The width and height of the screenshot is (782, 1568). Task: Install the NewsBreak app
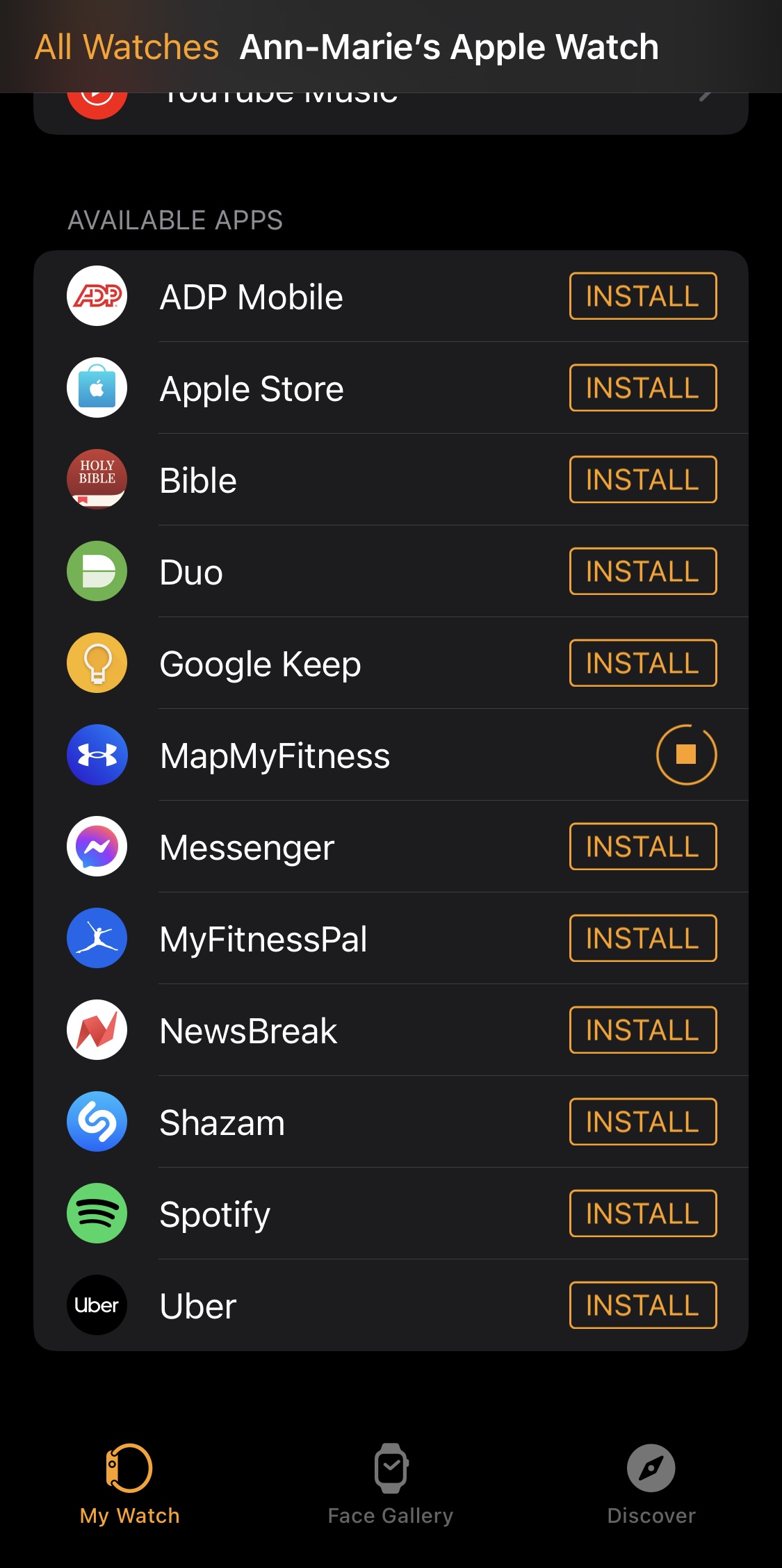(x=642, y=1030)
